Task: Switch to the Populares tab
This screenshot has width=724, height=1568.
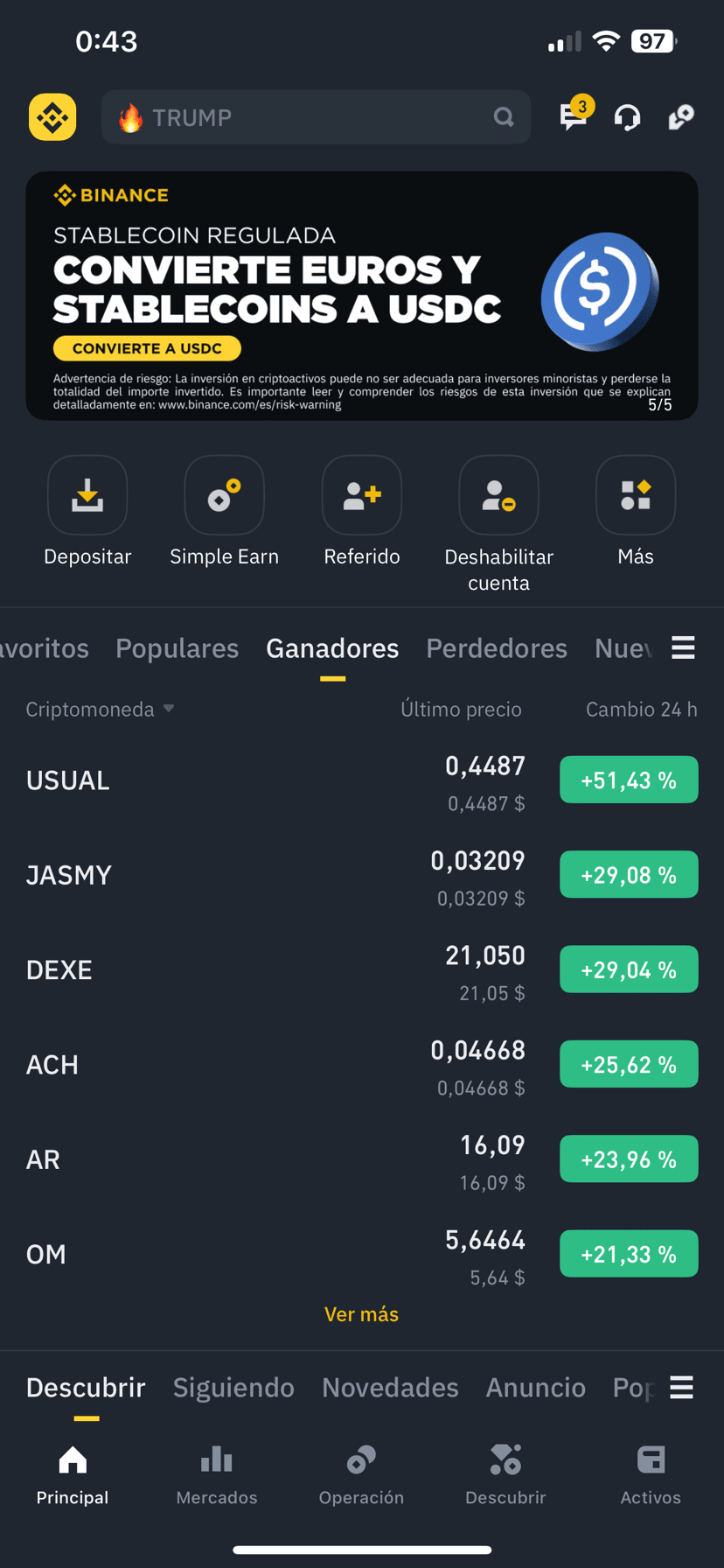Action: tap(177, 648)
